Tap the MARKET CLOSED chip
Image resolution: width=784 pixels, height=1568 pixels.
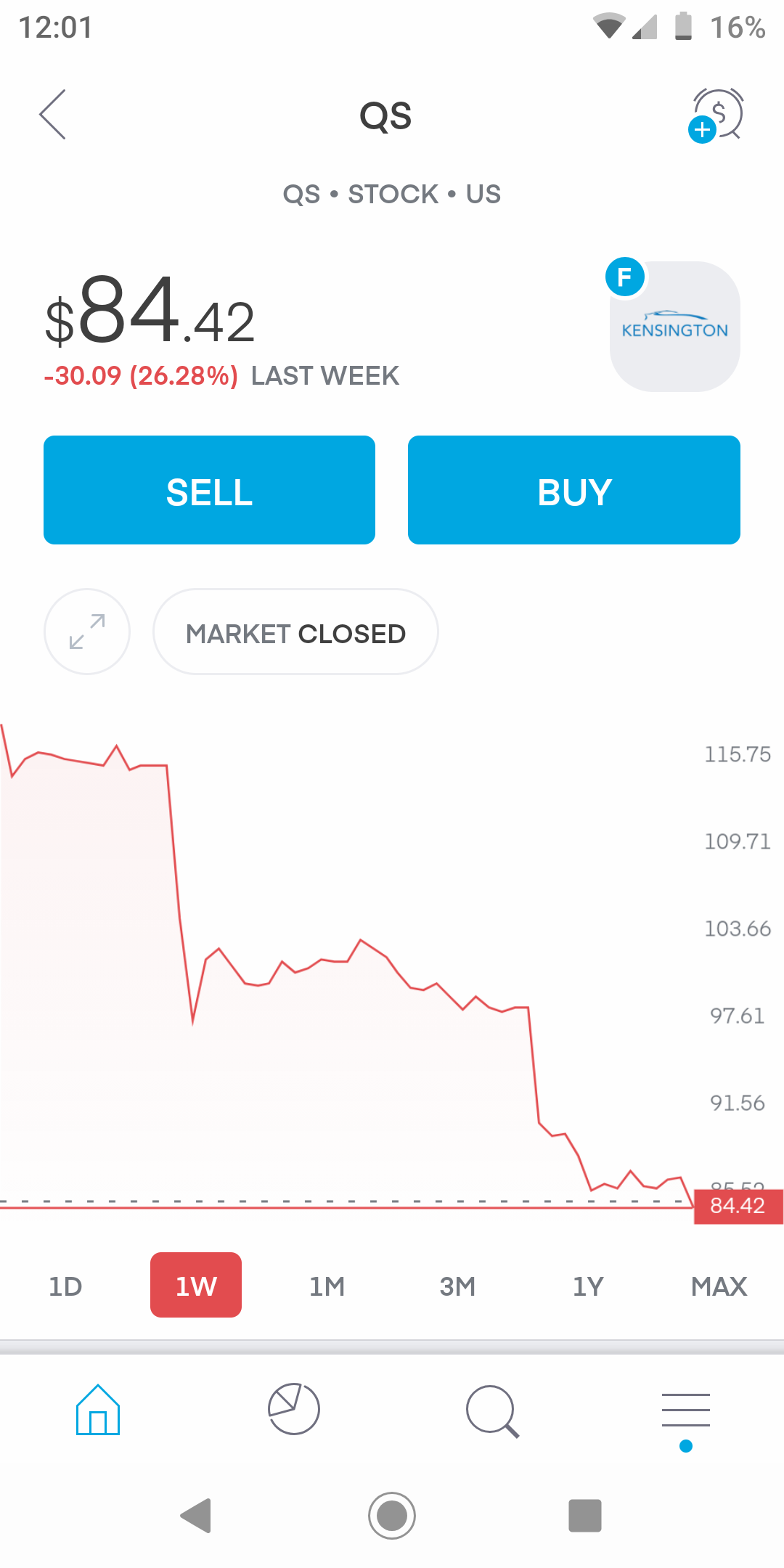point(295,633)
